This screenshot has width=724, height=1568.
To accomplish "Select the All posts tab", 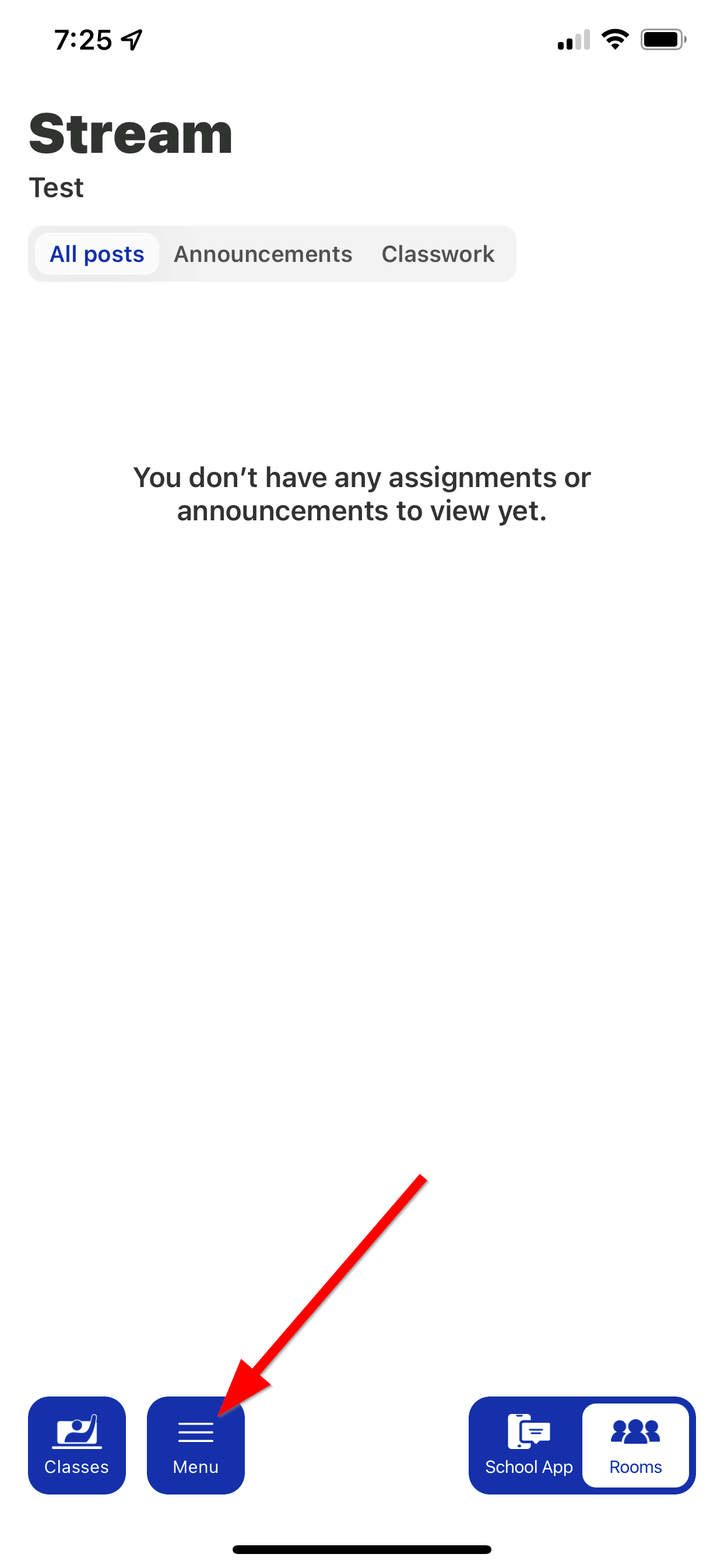I will pos(97,254).
